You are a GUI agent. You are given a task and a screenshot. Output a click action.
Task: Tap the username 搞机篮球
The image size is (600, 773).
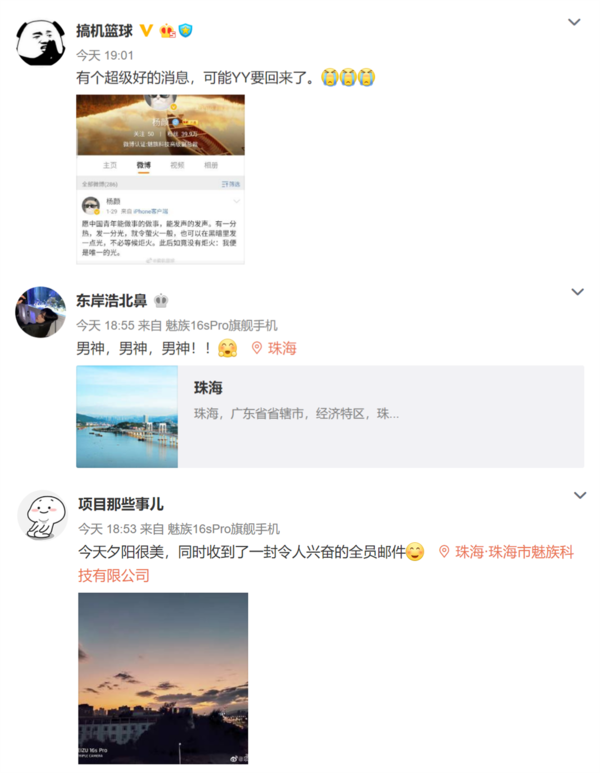[111, 31]
